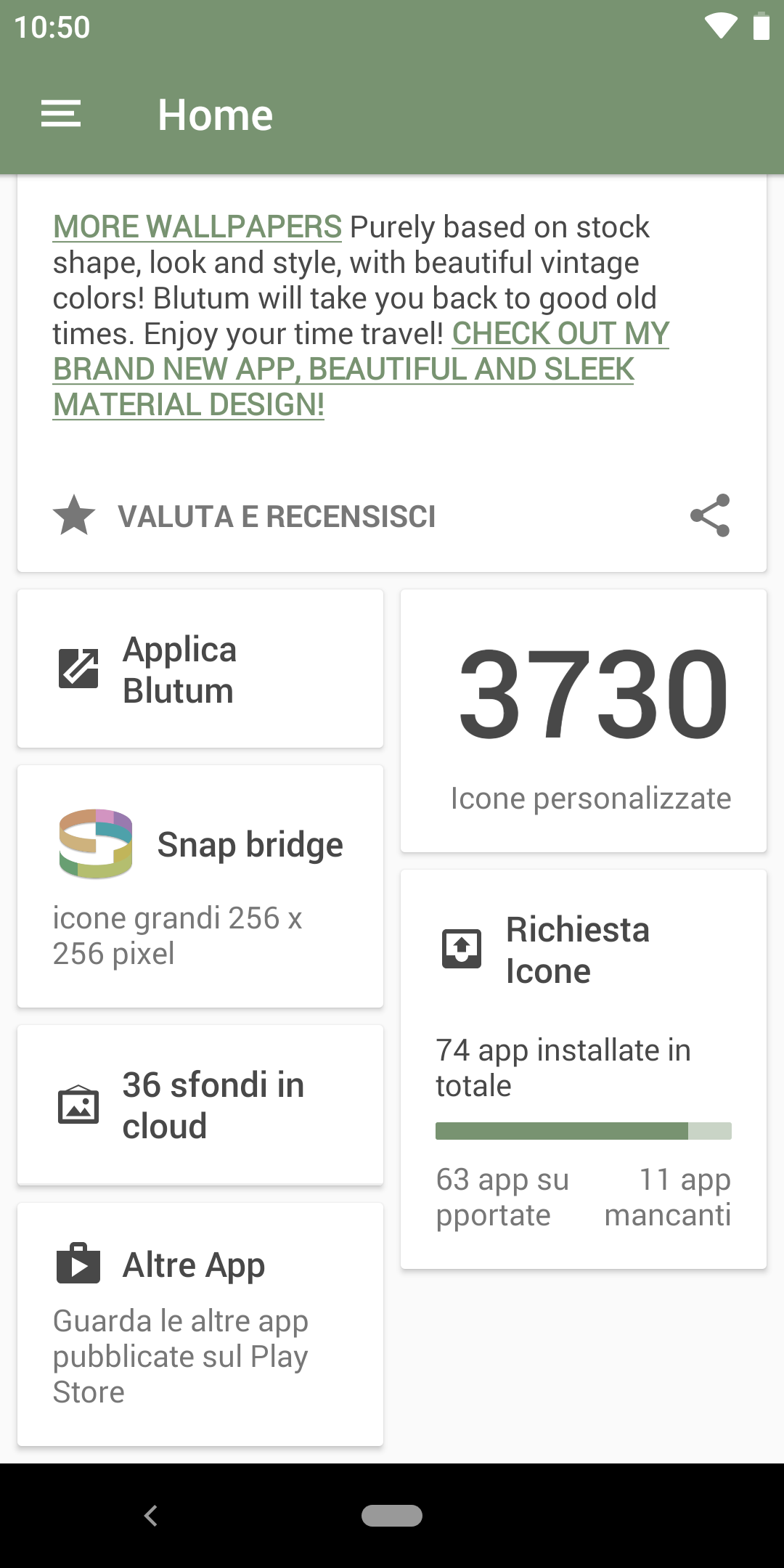
Task: Follow the CHECK OUT MY BRAND NEW APP link
Action: tap(361, 369)
